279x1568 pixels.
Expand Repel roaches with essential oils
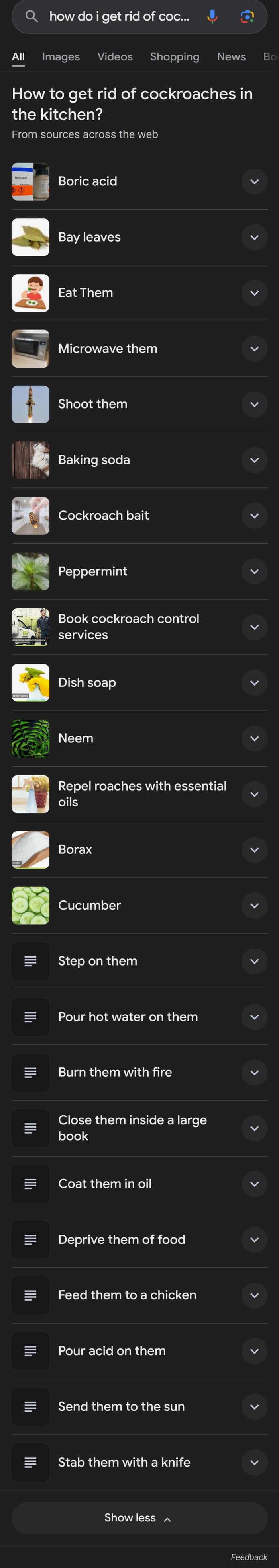pyautogui.click(x=254, y=795)
